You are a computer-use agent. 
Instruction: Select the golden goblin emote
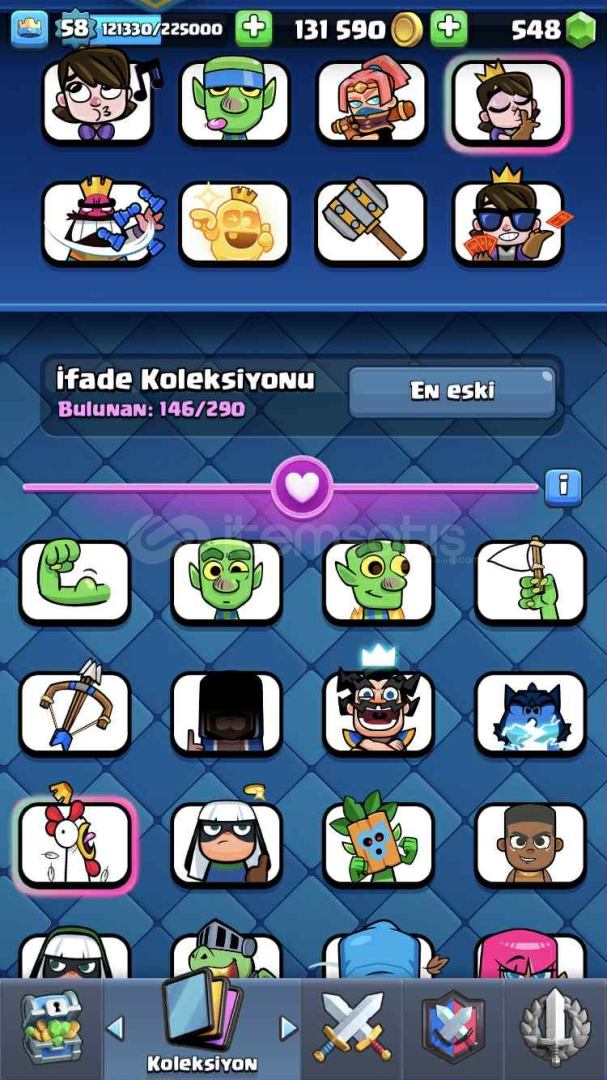[234, 222]
